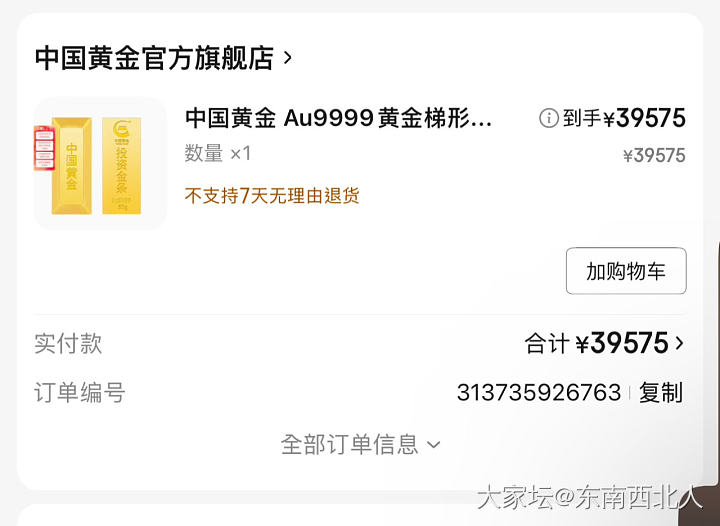Open the gold bar product thumbnail
The width and height of the screenshot is (720, 526).
point(100,163)
